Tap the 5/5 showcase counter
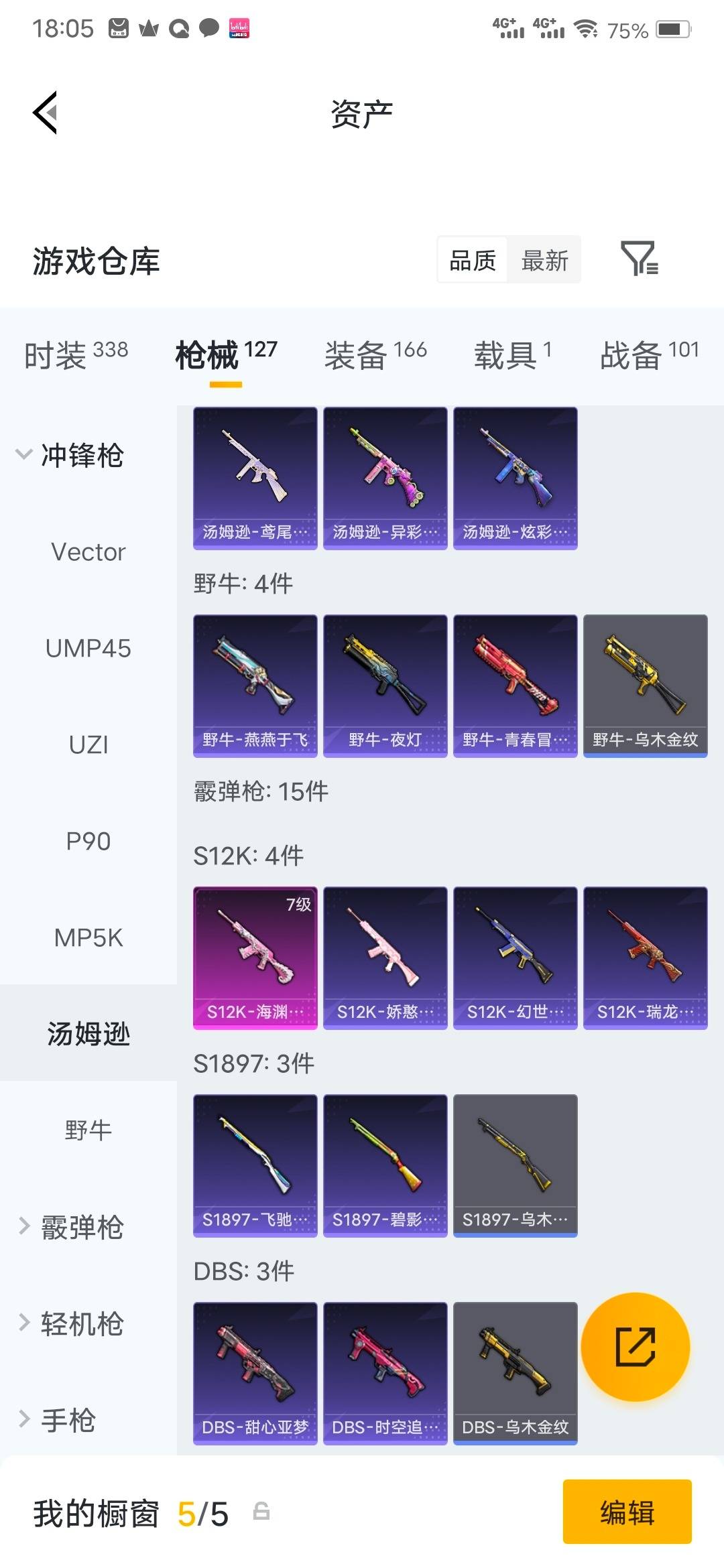This screenshot has width=724, height=1568. pos(201,1513)
